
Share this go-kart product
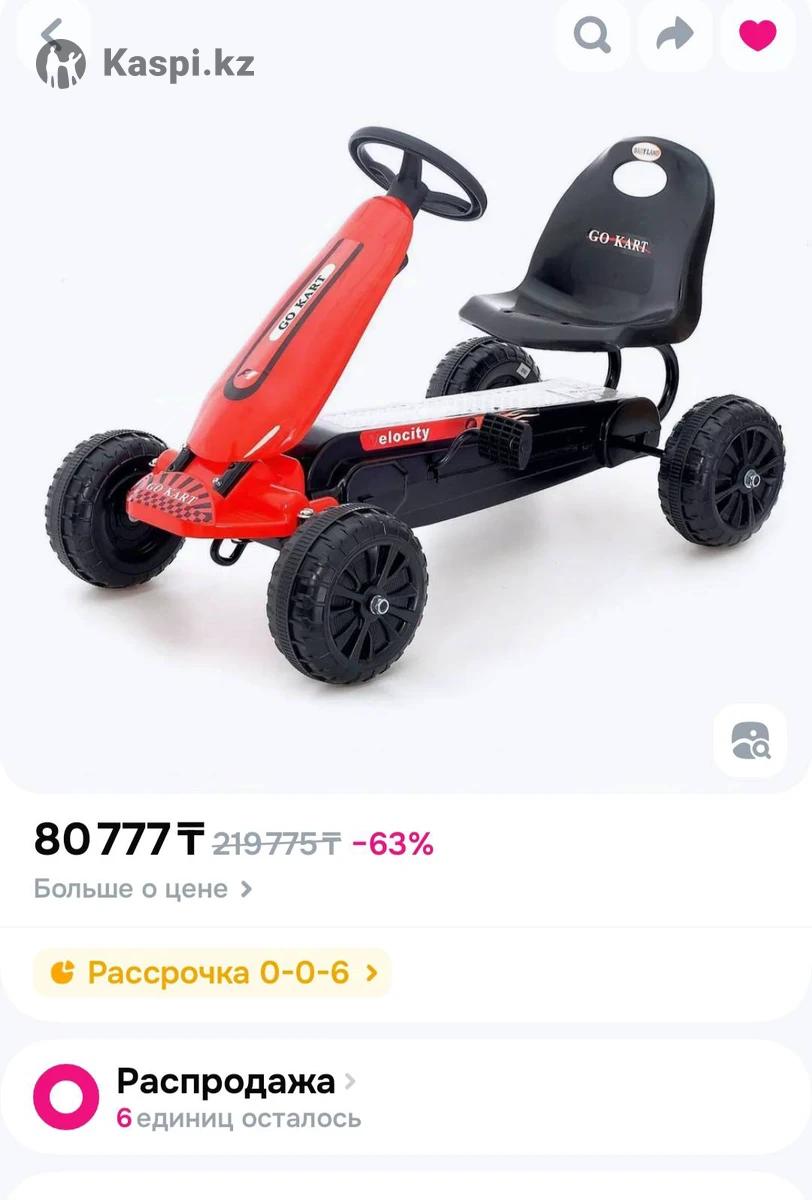[x=675, y=36]
